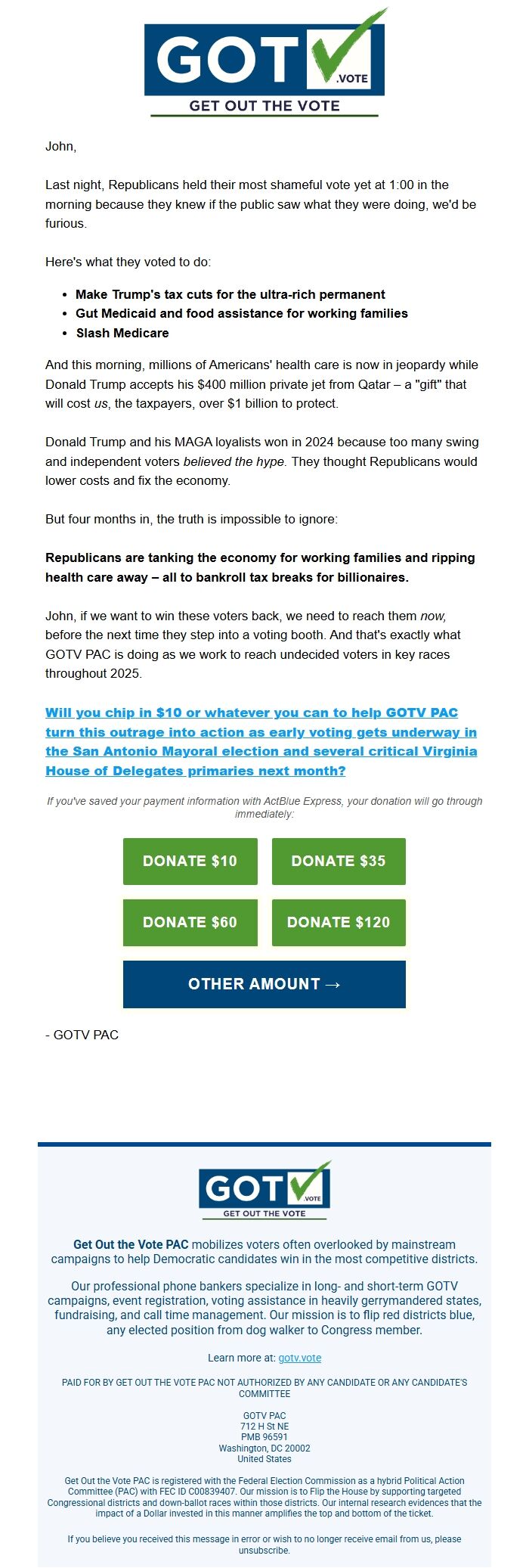Donate $10 to GOTV PAC

pos(190,861)
